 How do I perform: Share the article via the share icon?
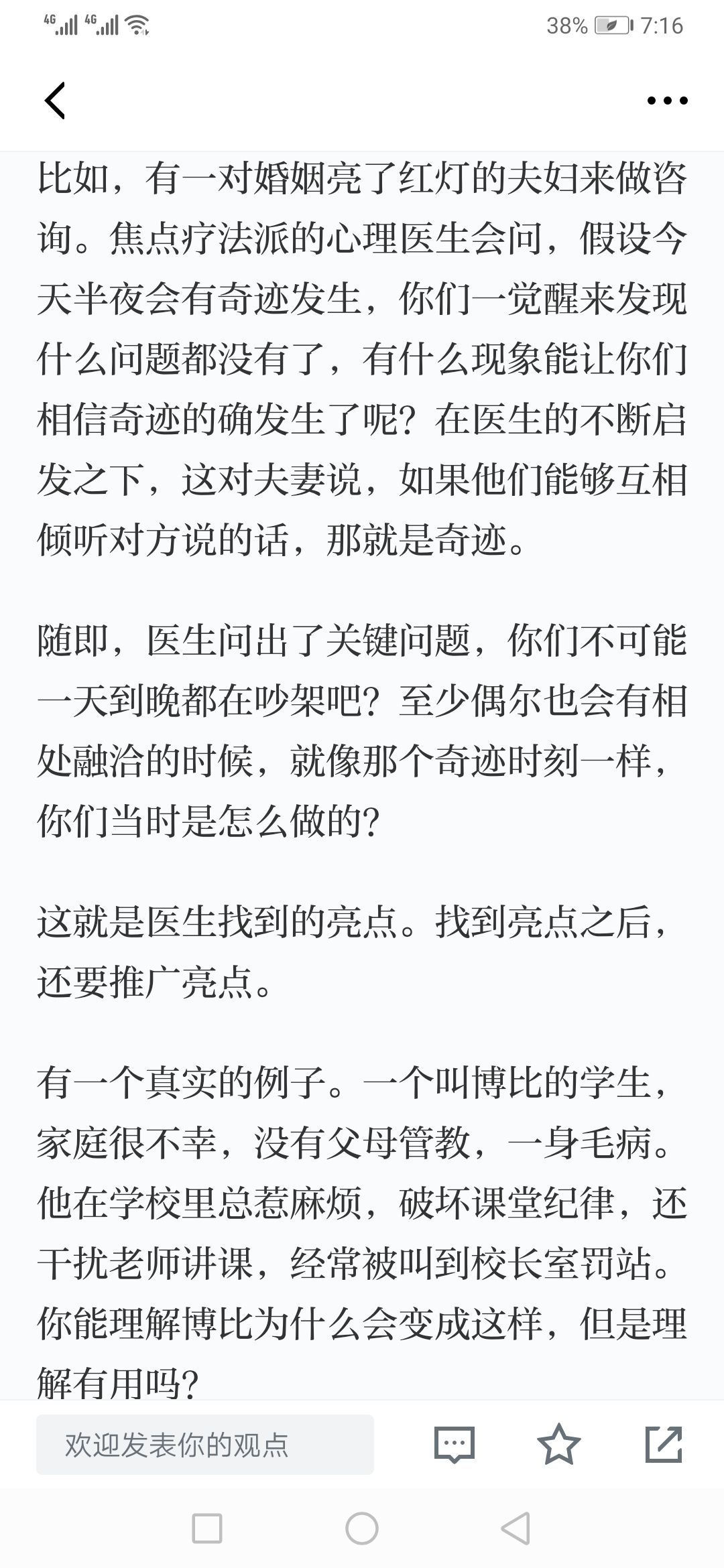[664, 1444]
